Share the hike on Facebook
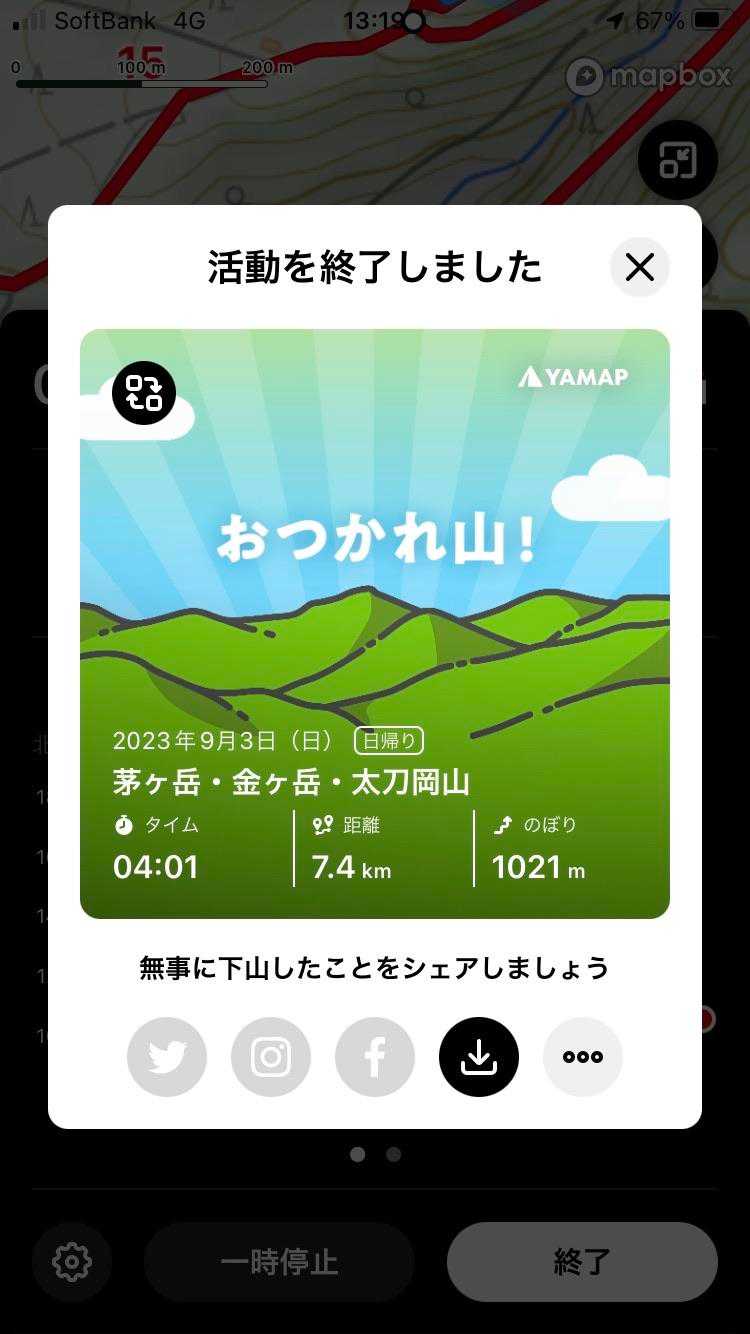The width and height of the screenshot is (750, 1334). (375, 1057)
